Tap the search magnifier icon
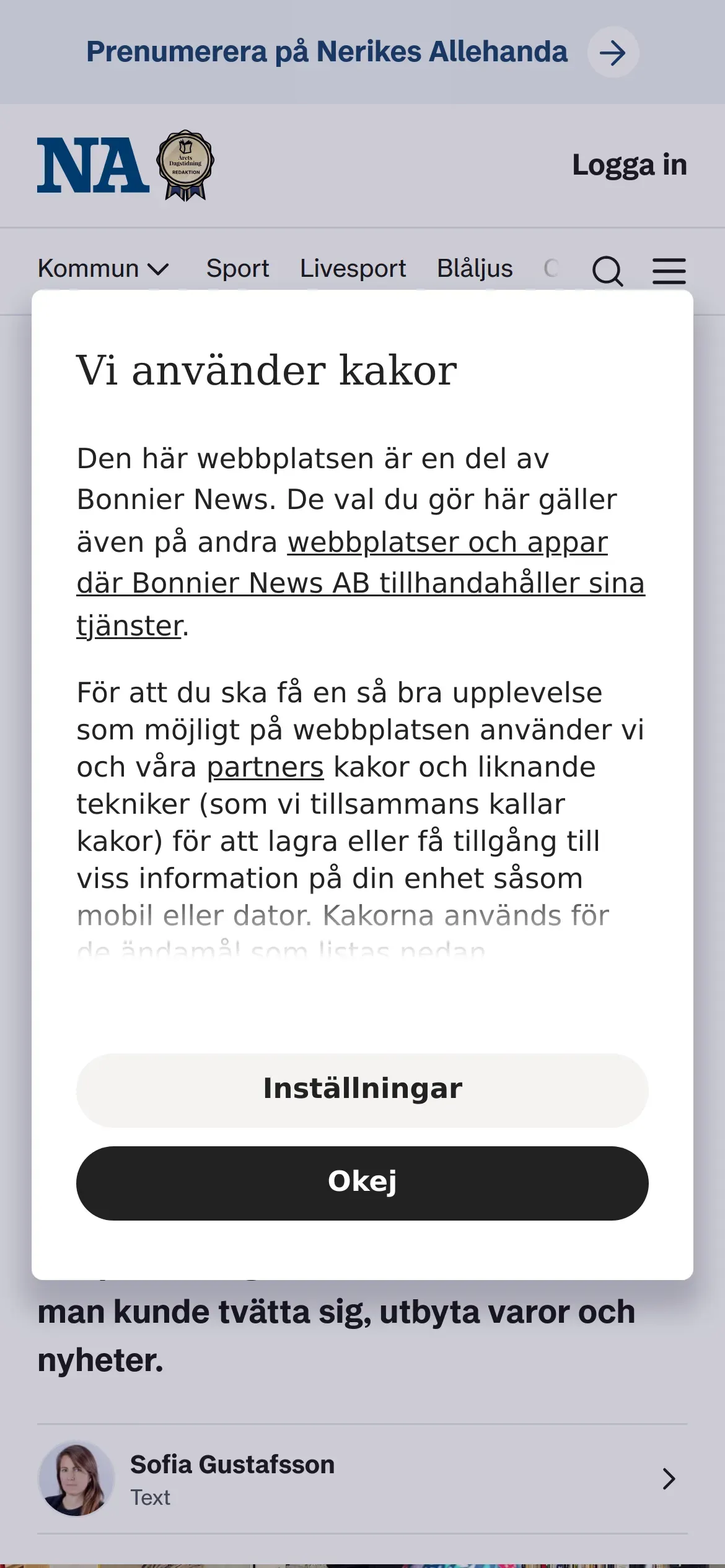This screenshot has width=725, height=1568. 607,271
